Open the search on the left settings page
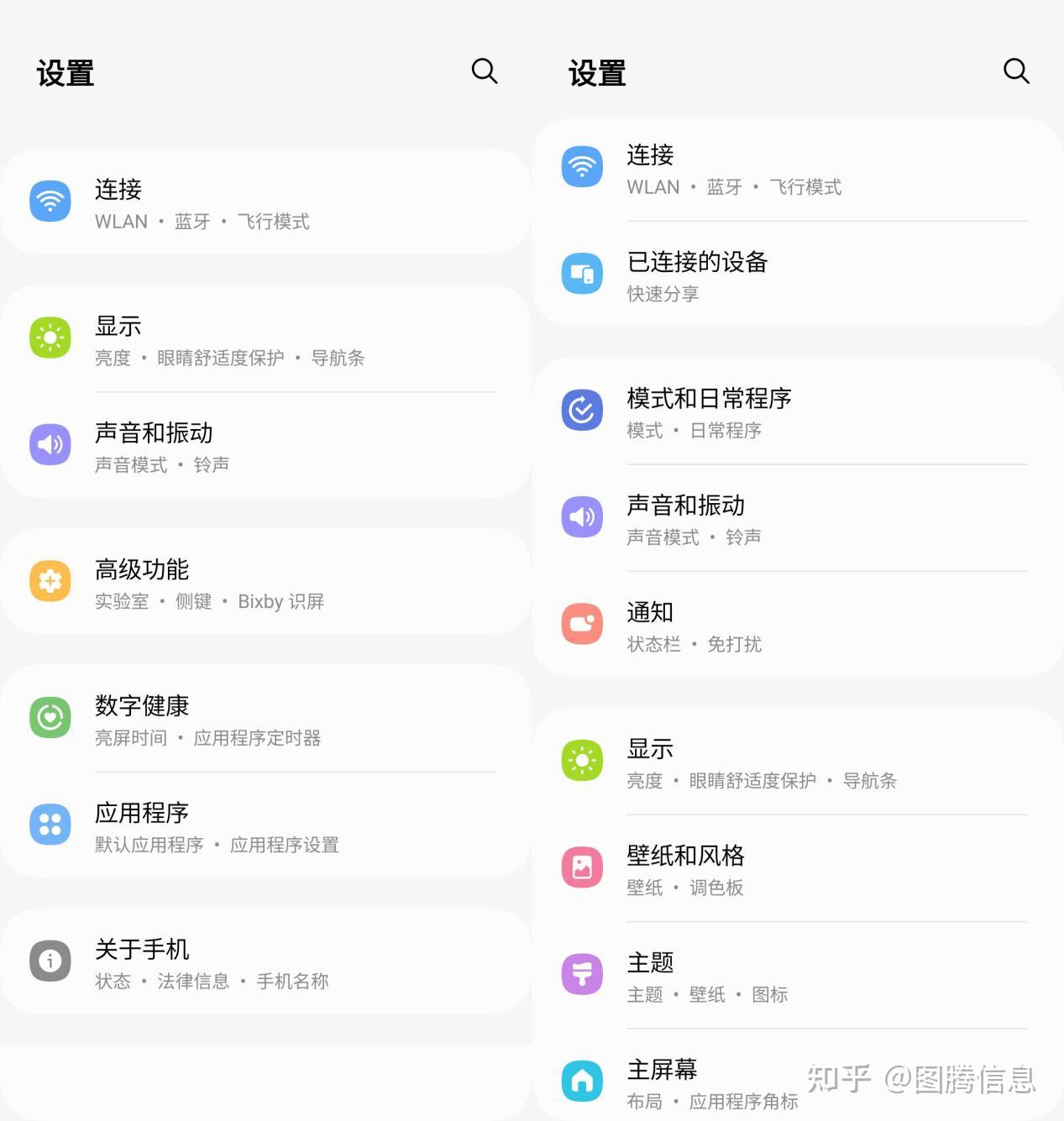The image size is (1064, 1121). tap(485, 71)
